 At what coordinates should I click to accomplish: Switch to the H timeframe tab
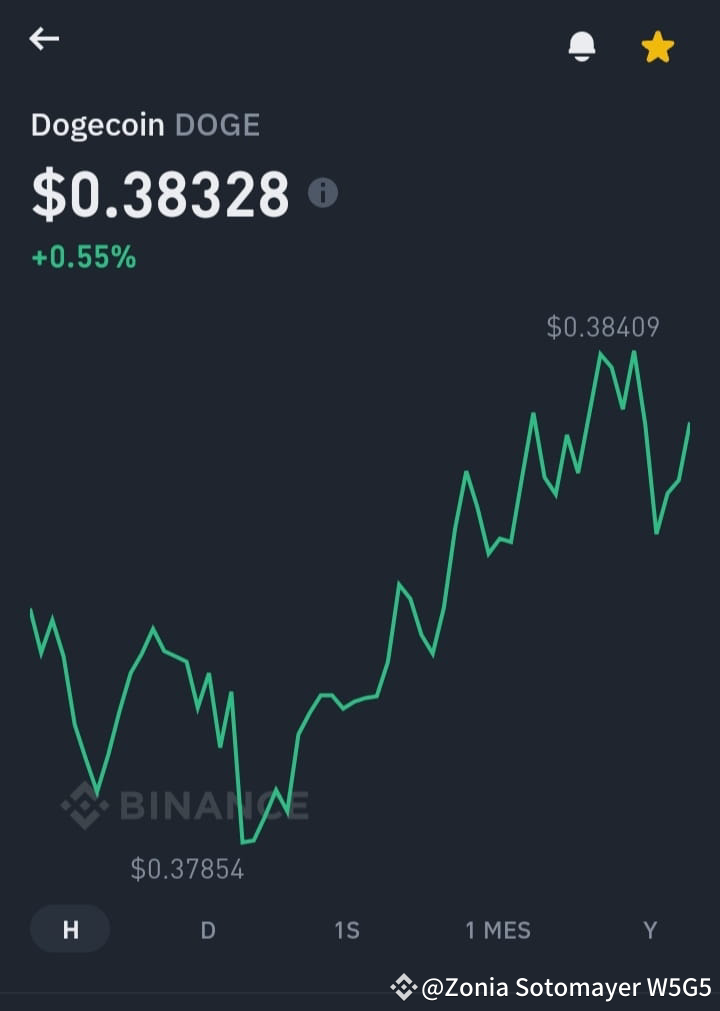[x=69, y=929]
